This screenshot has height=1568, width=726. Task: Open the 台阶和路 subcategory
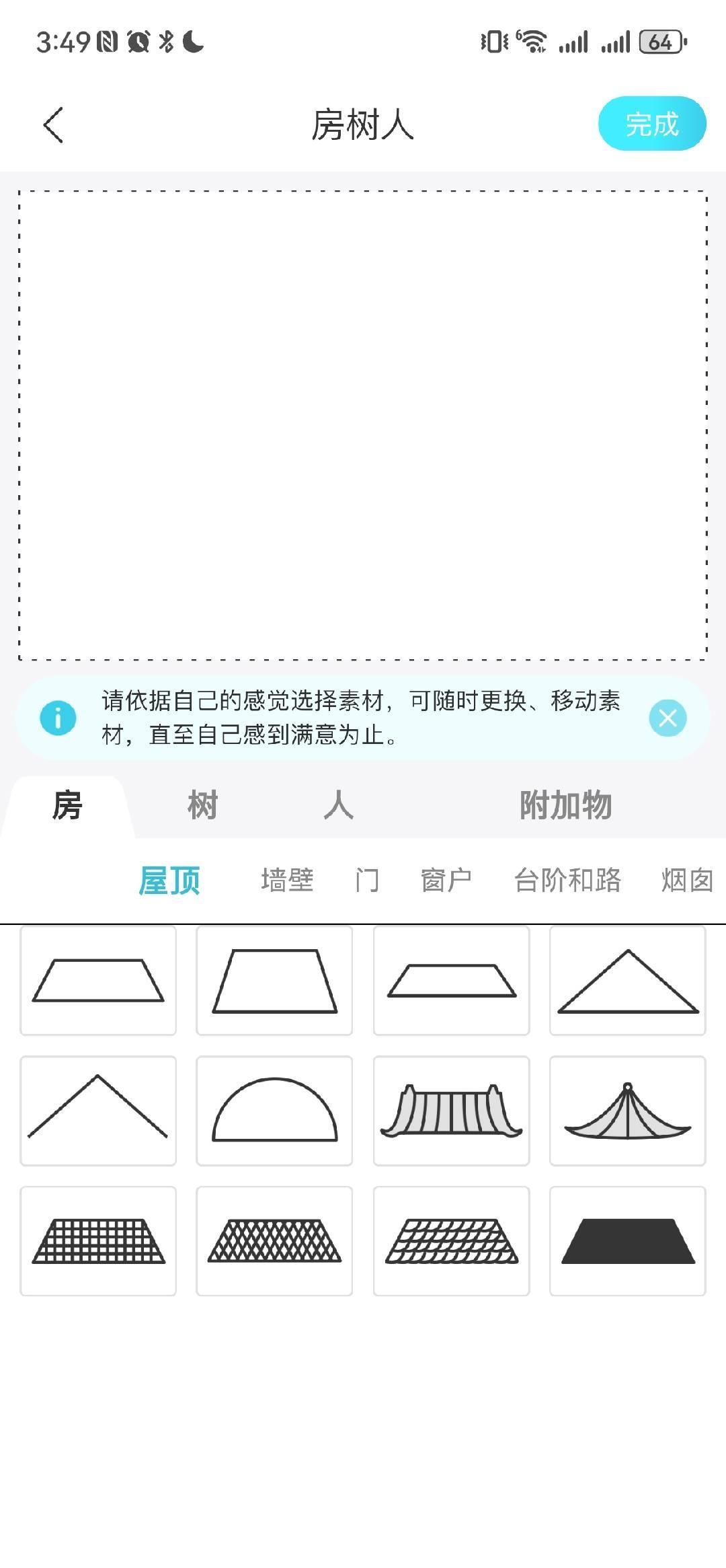(567, 880)
